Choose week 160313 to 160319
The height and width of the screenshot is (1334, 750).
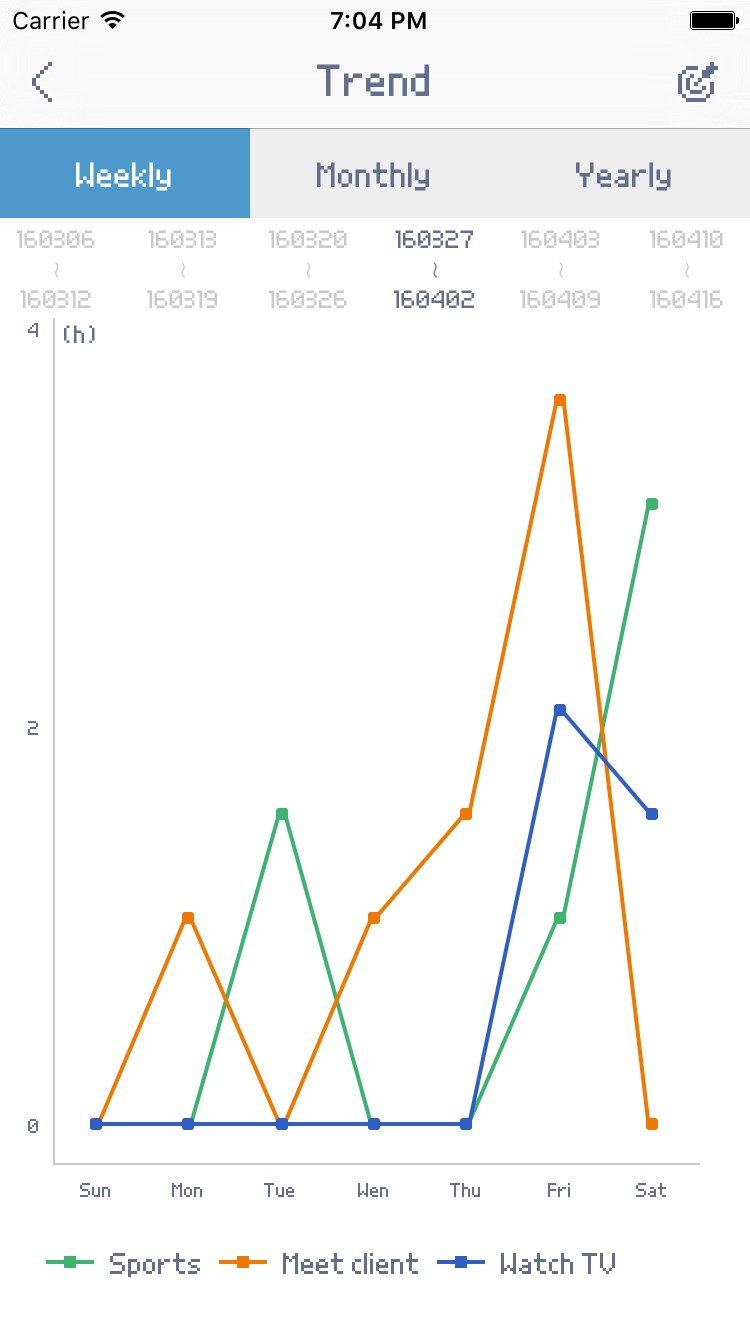(182, 269)
